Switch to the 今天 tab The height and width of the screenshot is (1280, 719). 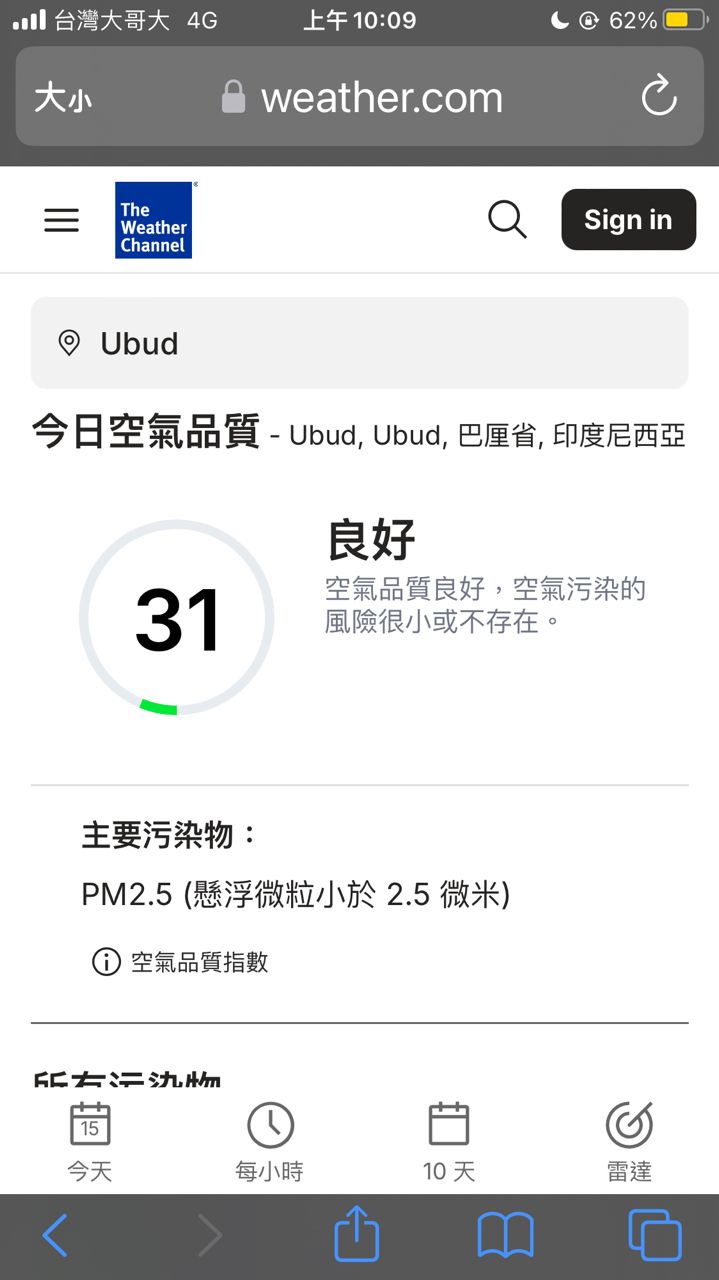90,1142
